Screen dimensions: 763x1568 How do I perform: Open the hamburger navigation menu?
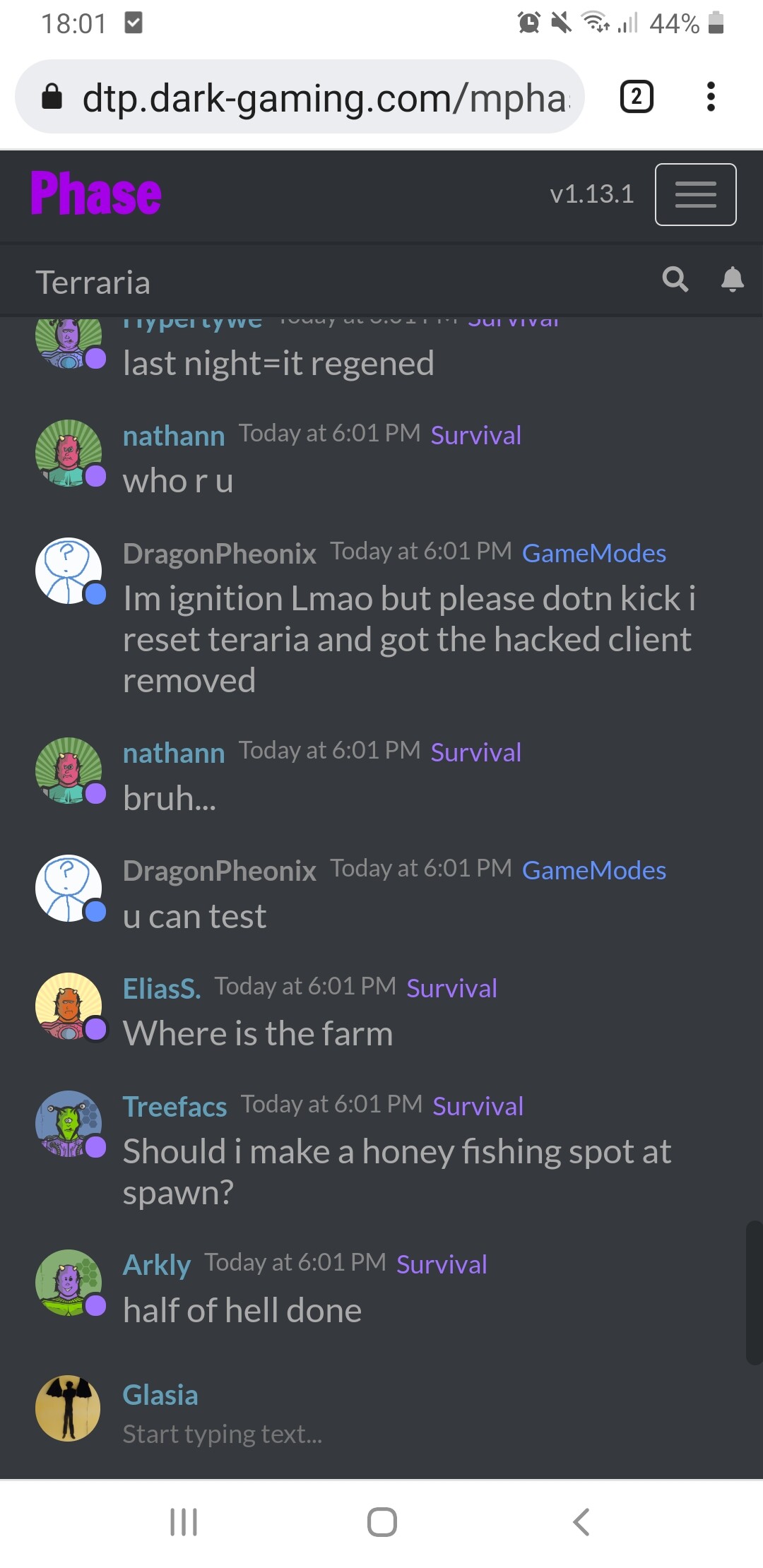click(x=695, y=194)
